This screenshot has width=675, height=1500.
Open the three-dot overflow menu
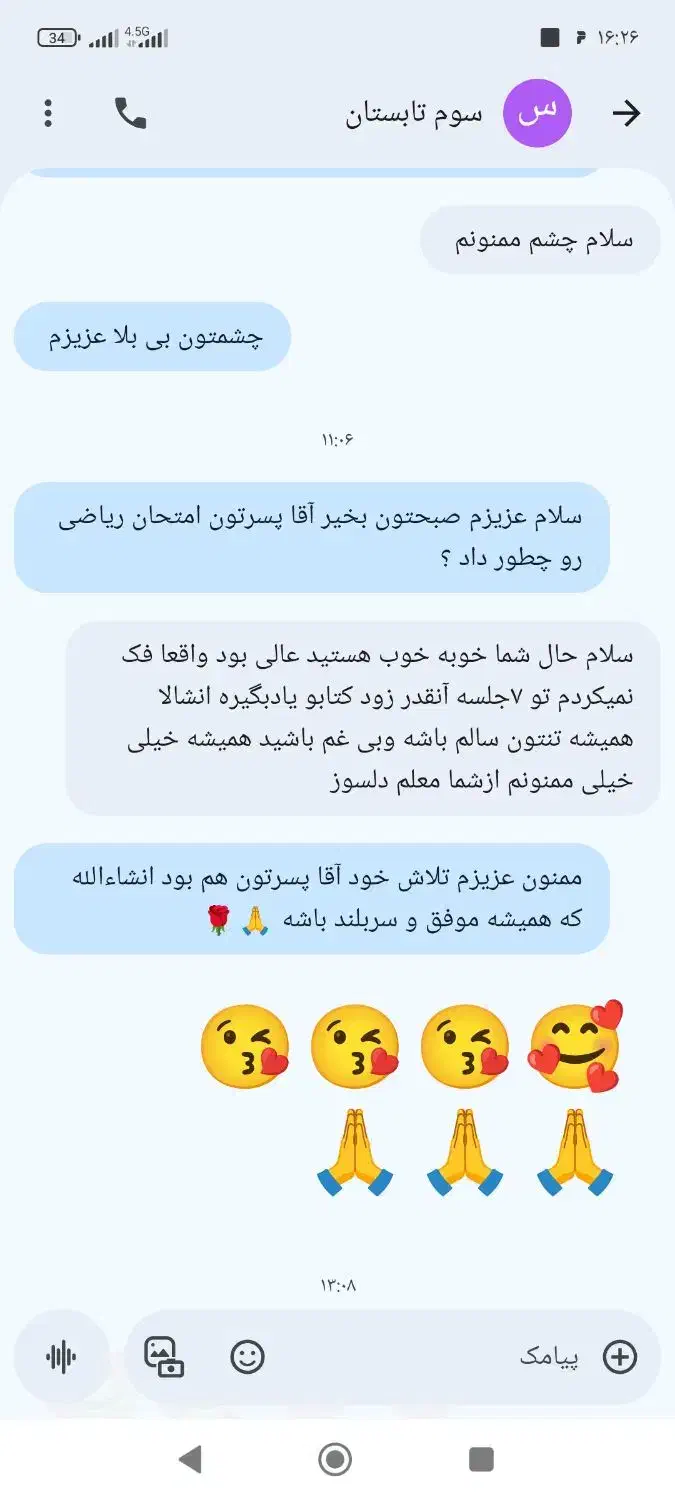48,113
